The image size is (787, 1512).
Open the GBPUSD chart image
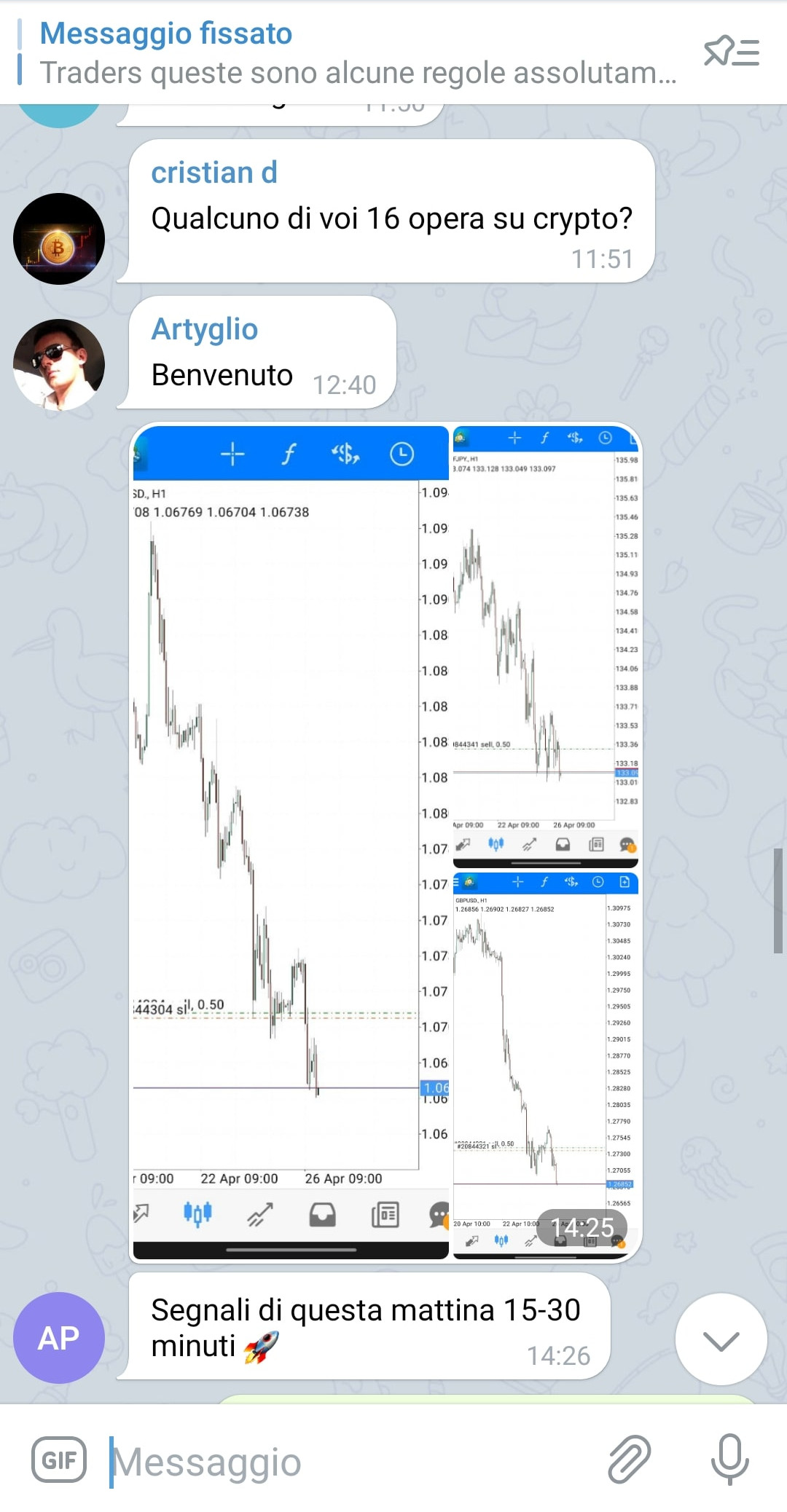tap(546, 1056)
